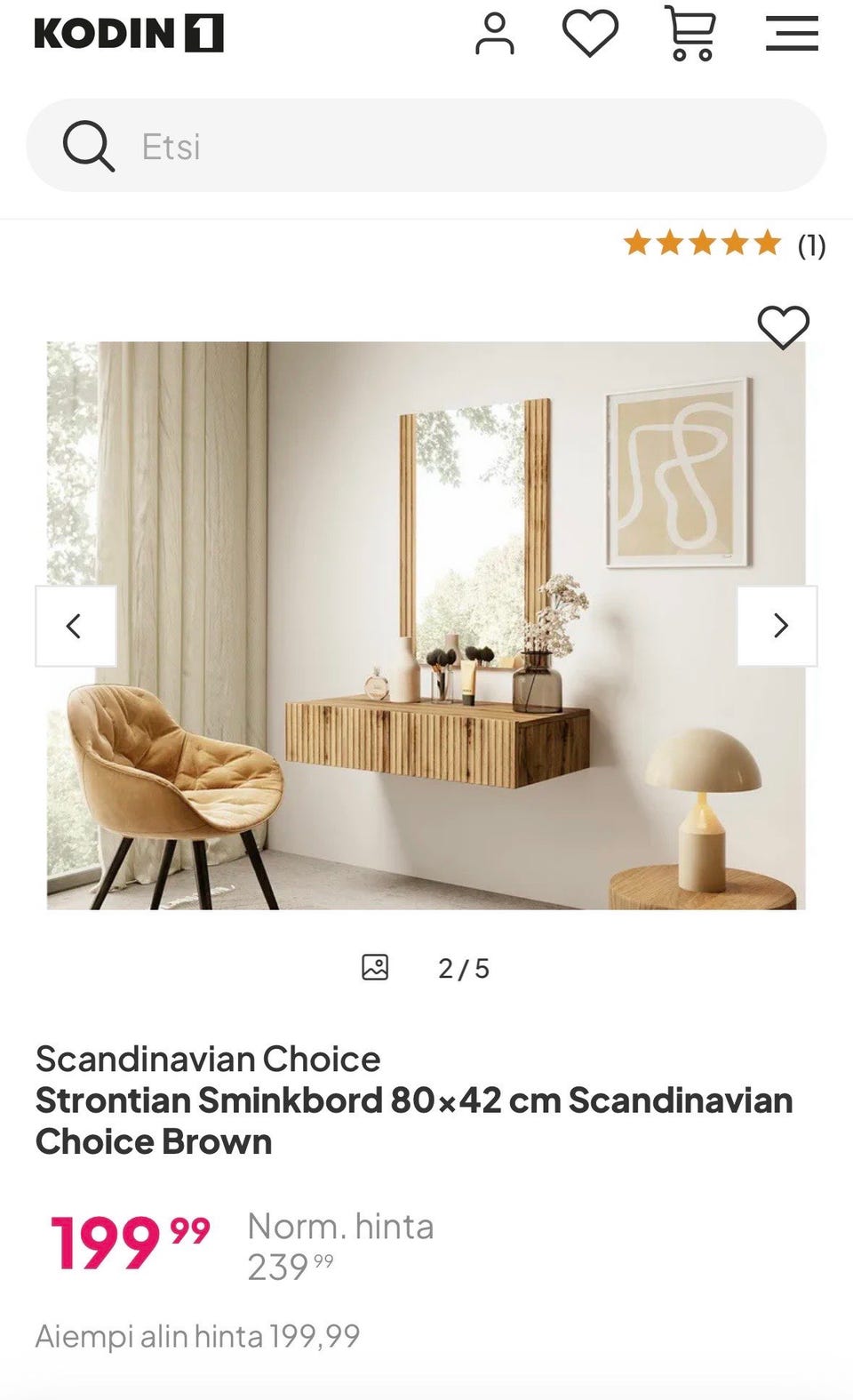Advance to the next product image
This screenshot has width=853, height=1400.
pos(779,626)
